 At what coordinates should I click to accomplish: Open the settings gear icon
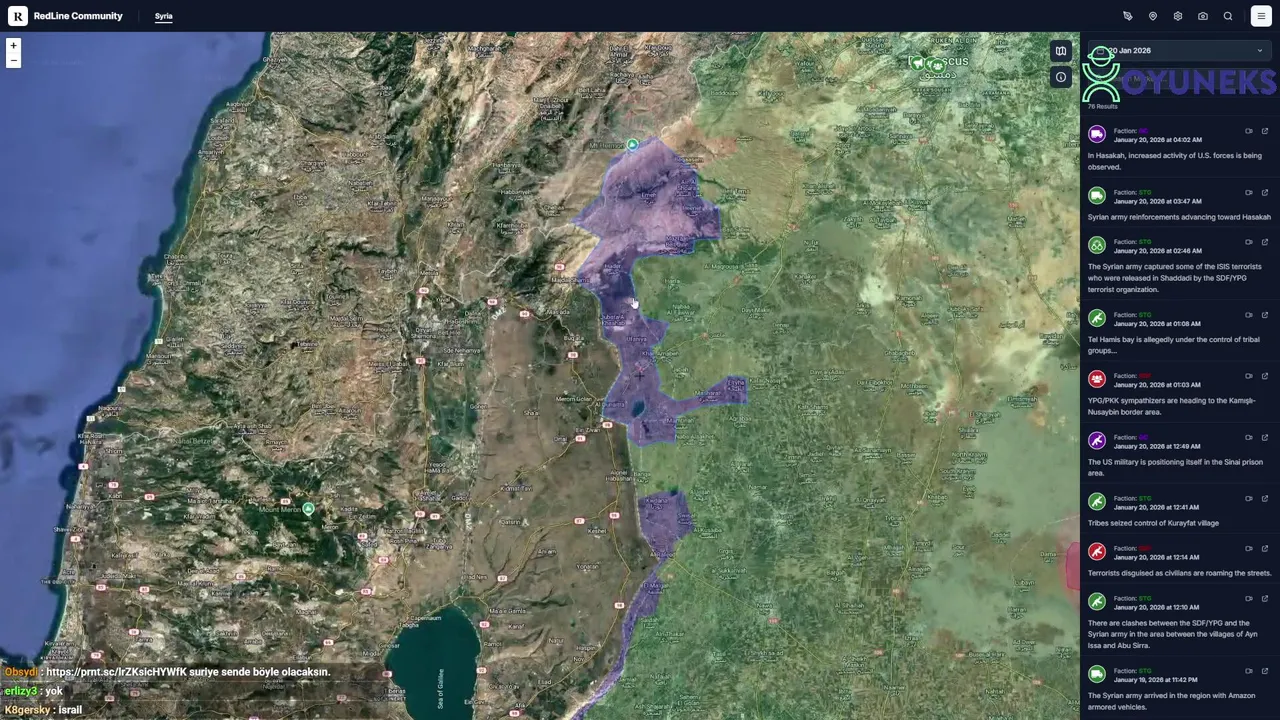1178,16
